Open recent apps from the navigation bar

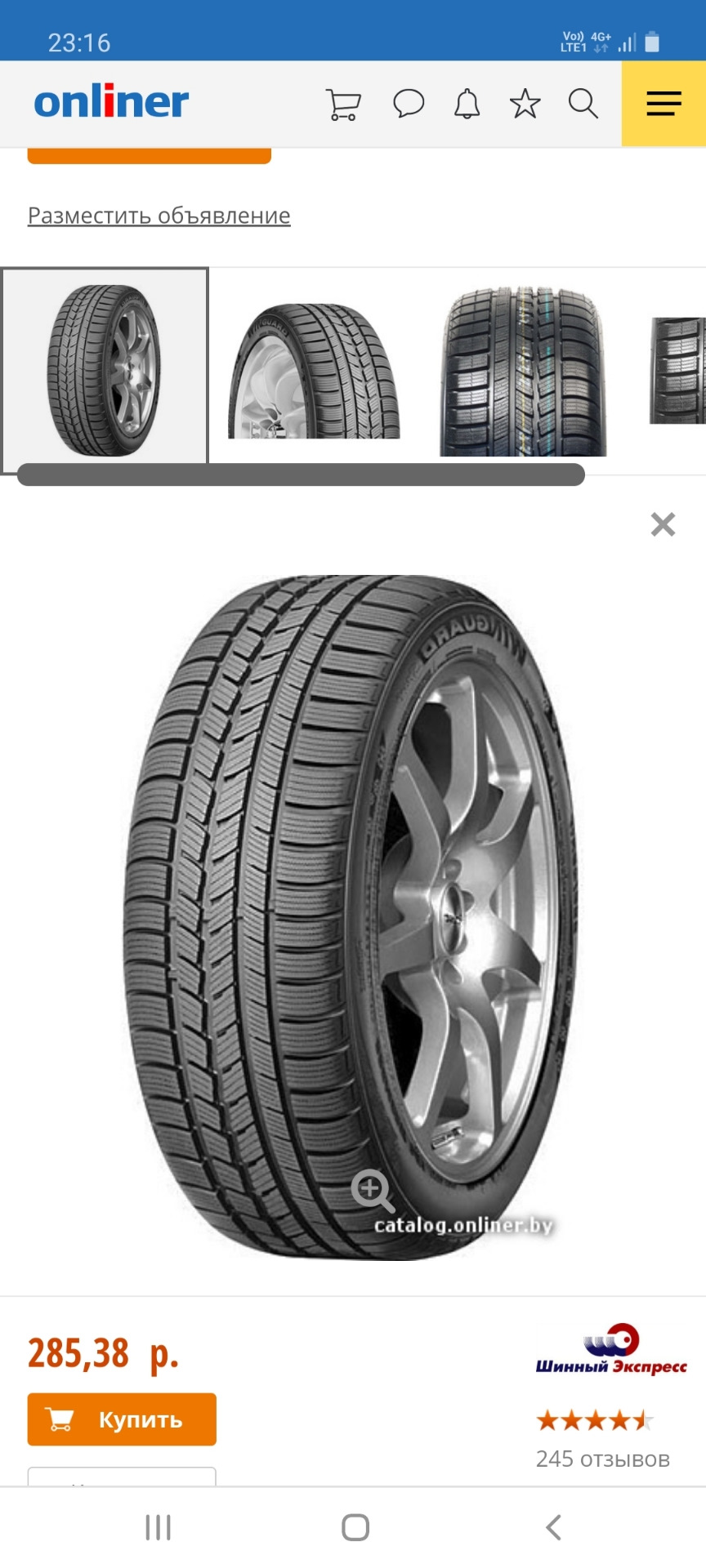pos(158,1526)
